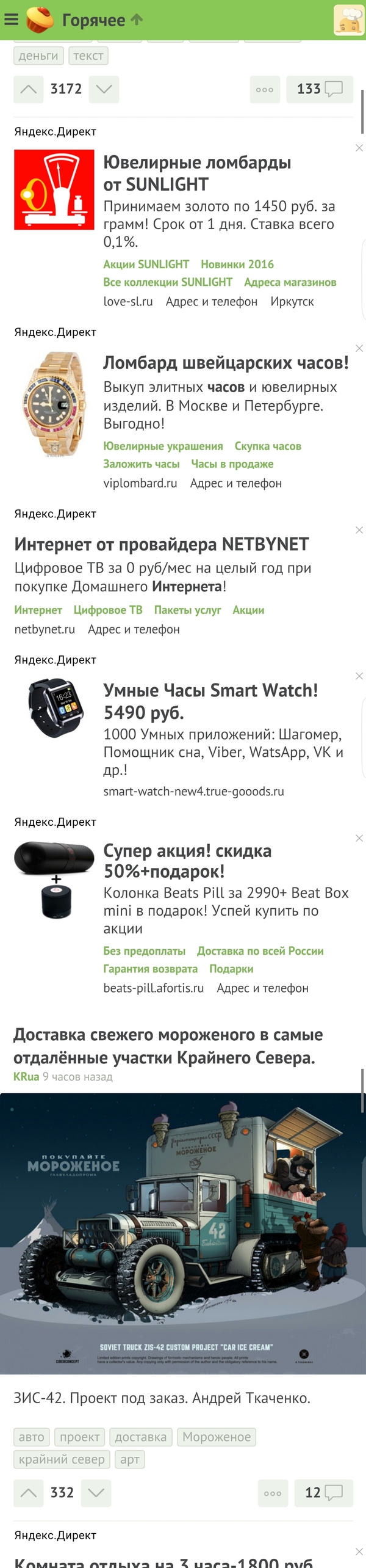
Task: Open the Умные Часы Smart Watch ad
Action: (x=210, y=701)
